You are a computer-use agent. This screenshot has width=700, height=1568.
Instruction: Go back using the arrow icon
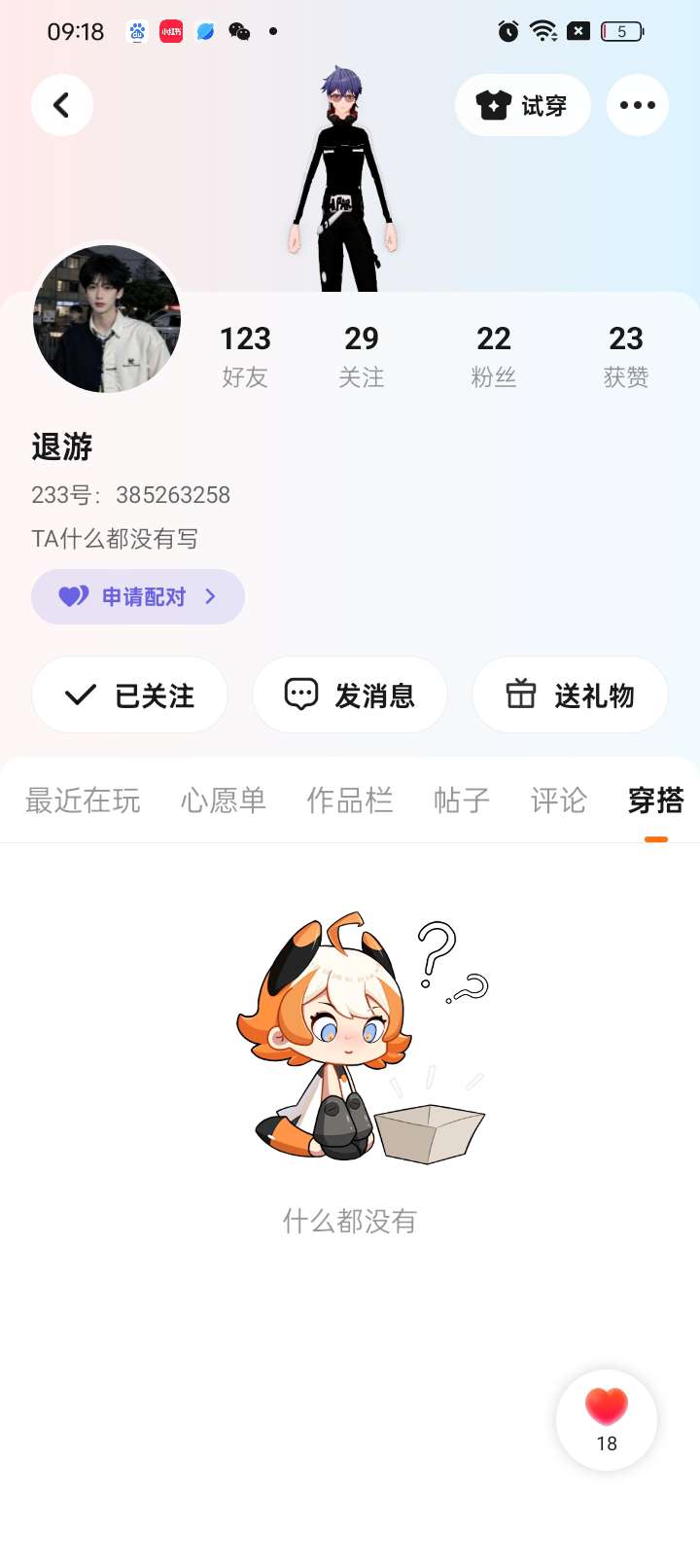click(x=62, y=105)
